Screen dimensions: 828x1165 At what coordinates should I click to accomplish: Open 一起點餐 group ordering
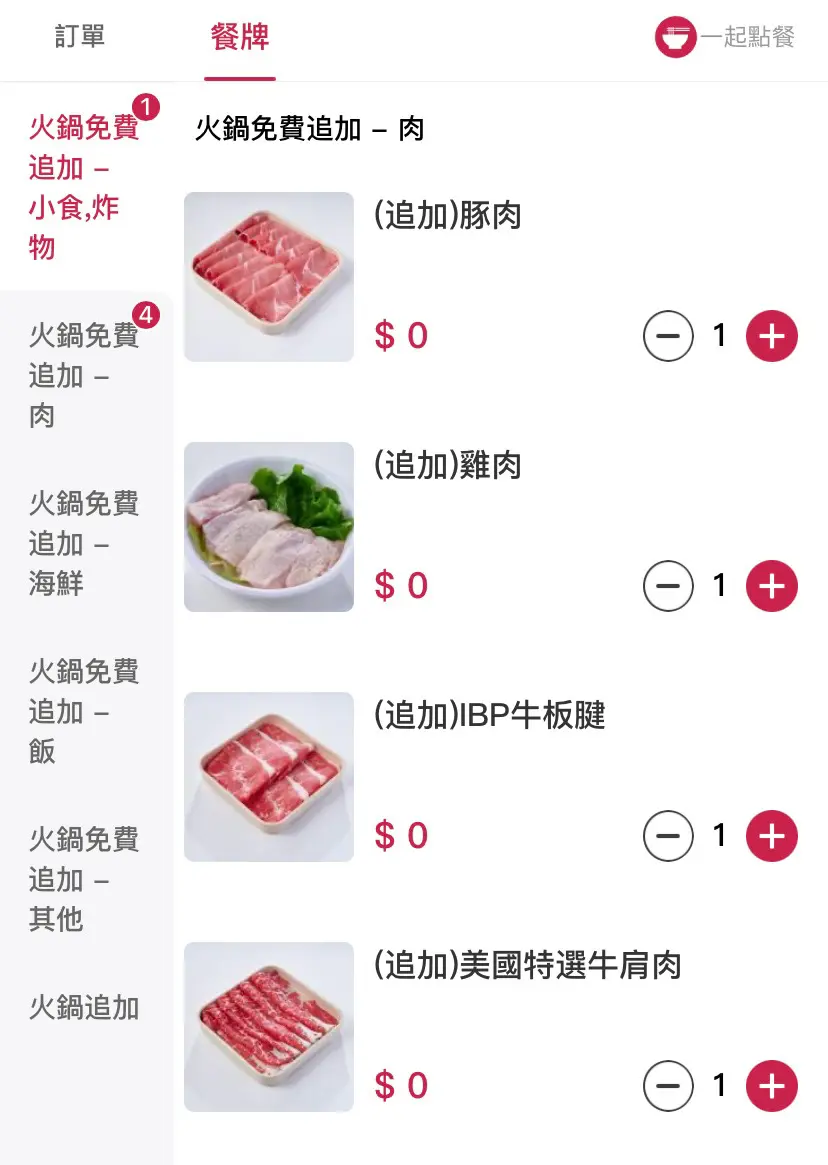725,38
